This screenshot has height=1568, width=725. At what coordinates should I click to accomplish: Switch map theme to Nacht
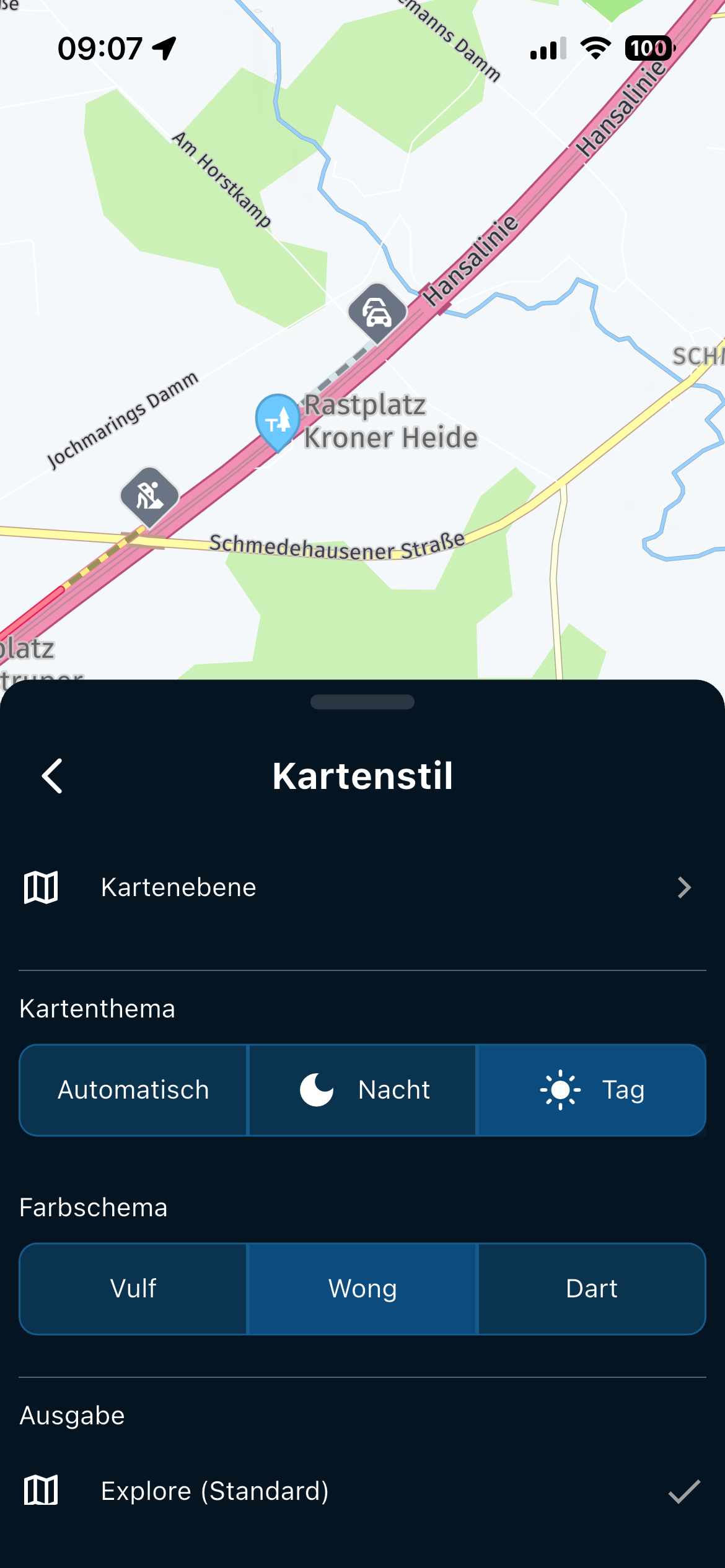pyautogui.click(x=362, y=1090)
